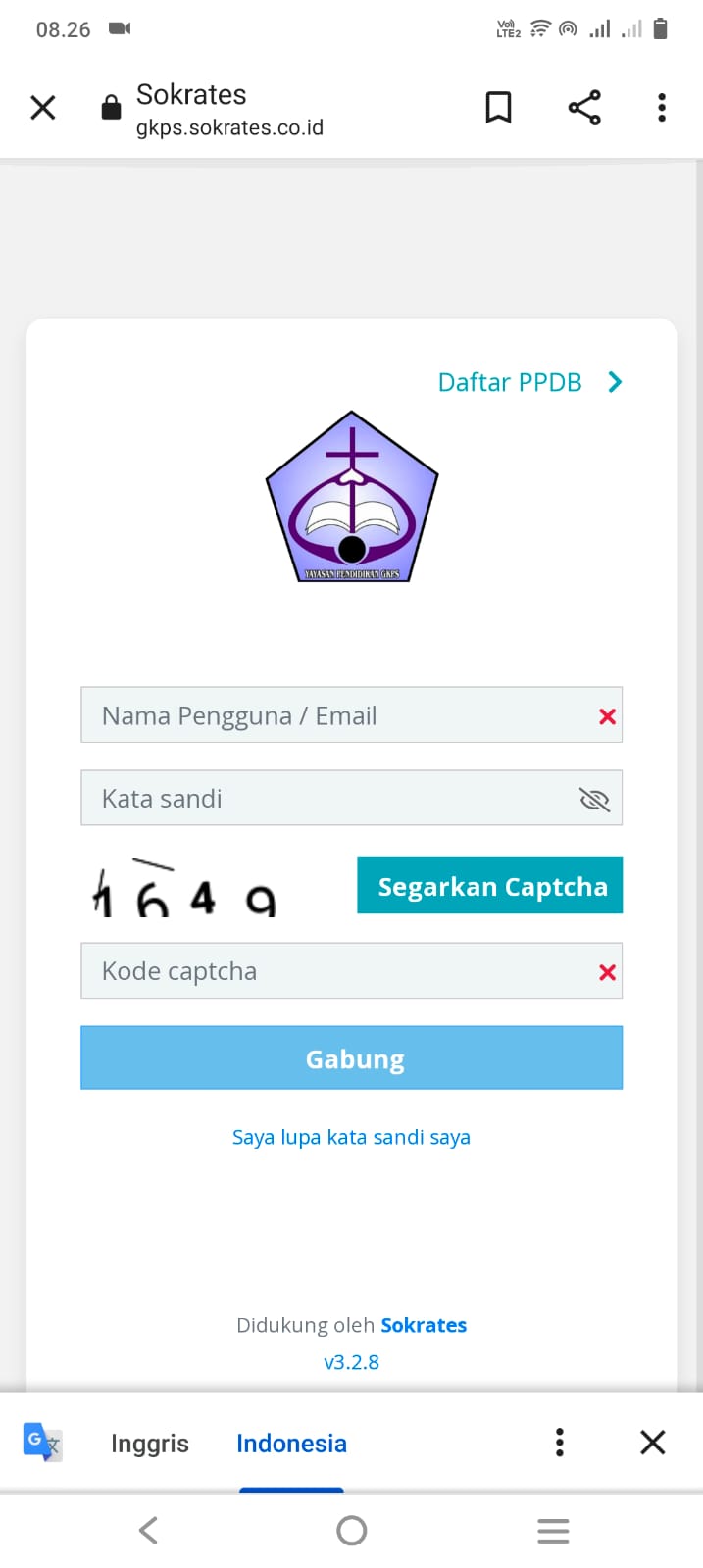Viewport: 703px width, 1568px height.
Task: Open the browser overflow menu
Action: point(662,107)
